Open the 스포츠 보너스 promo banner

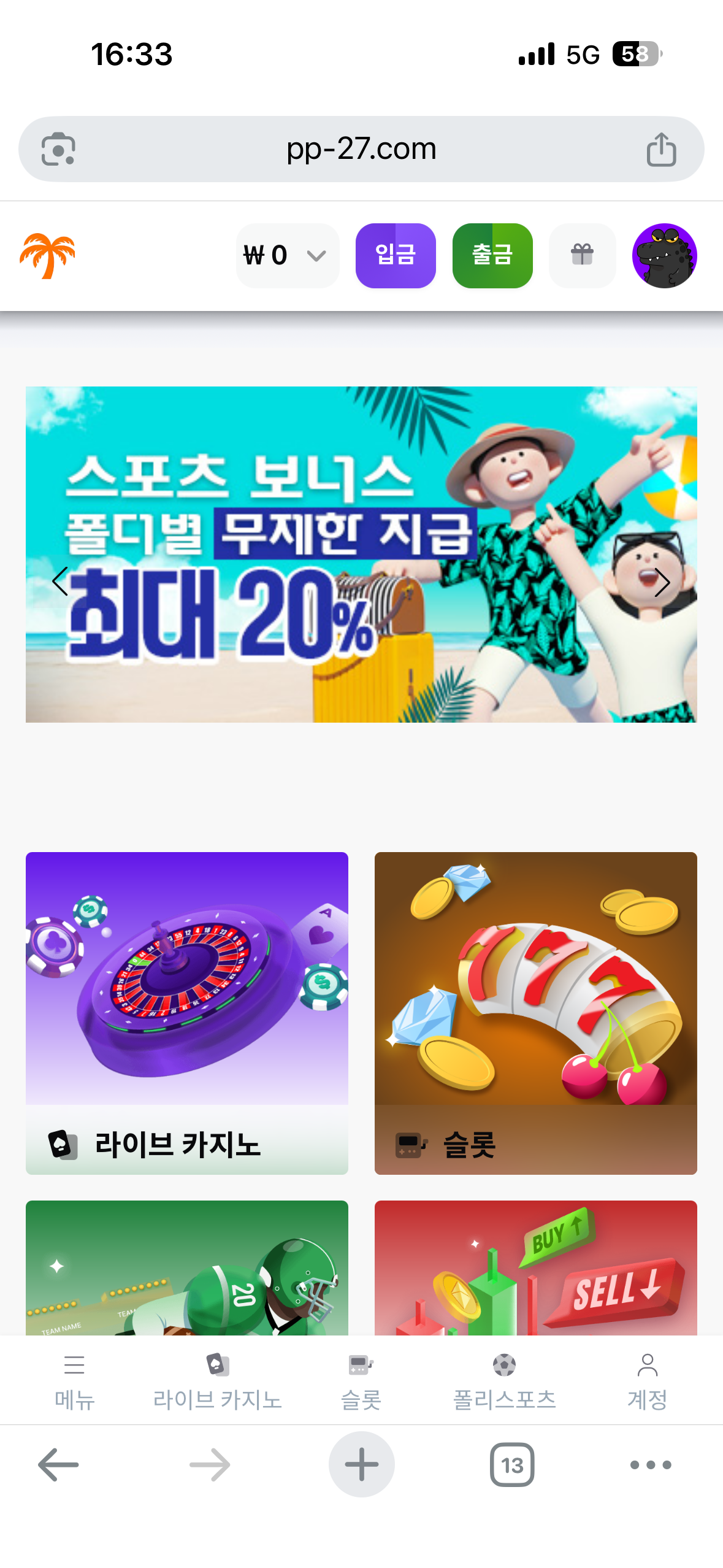(x=361, y=554)
